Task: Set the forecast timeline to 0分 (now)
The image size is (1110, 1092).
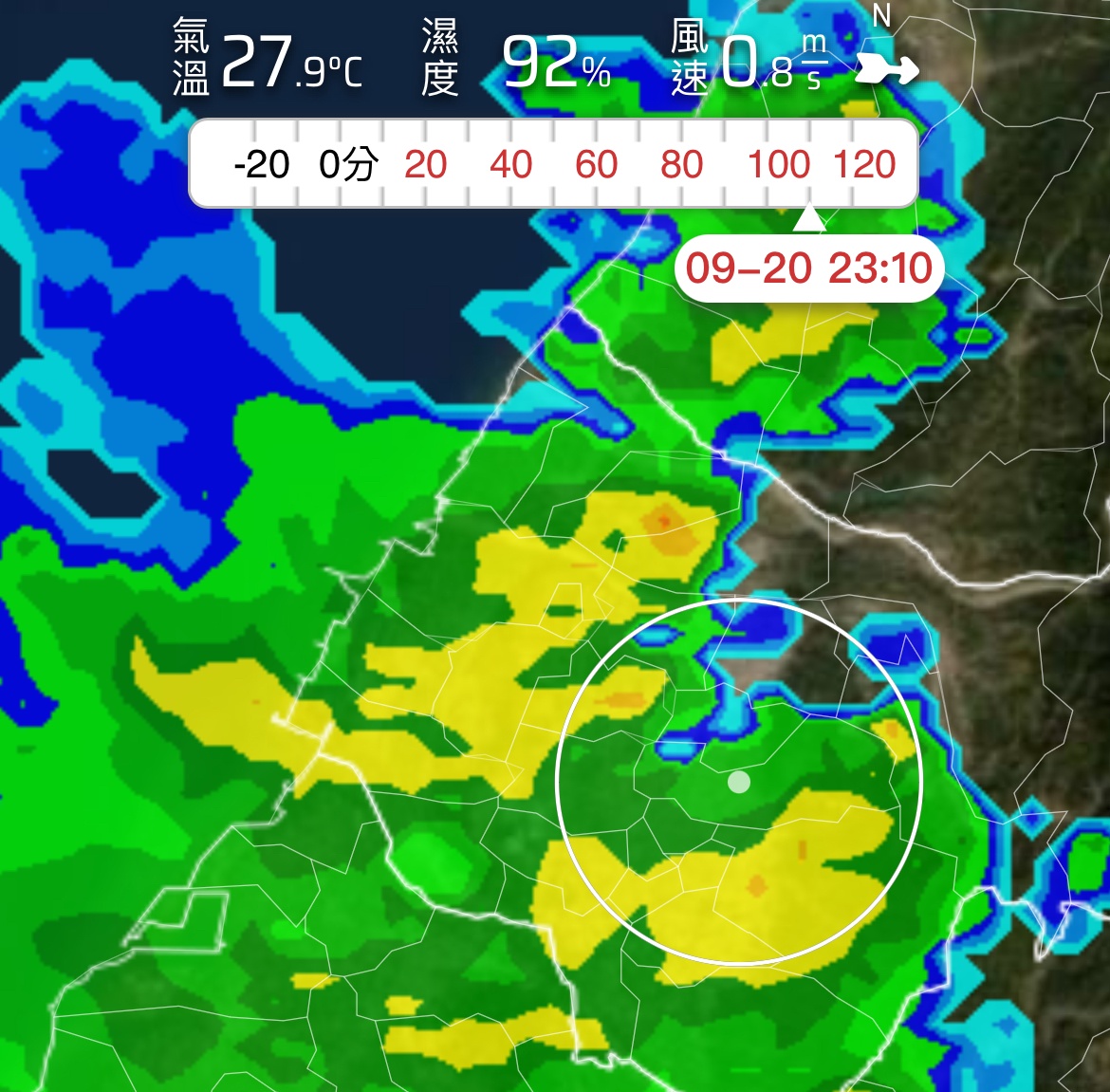Action: [x=348, y=165]
